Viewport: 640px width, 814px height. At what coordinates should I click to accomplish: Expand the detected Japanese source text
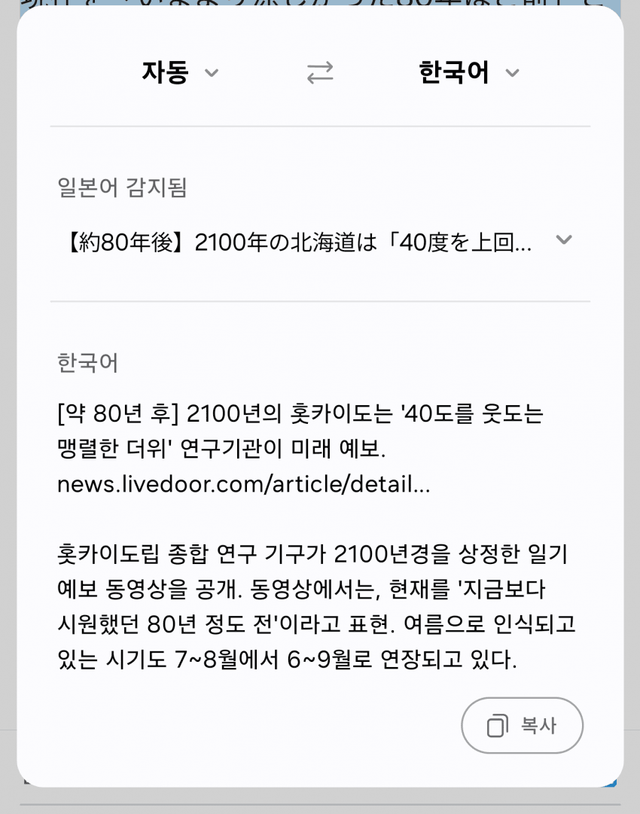[x=564, y=240]
